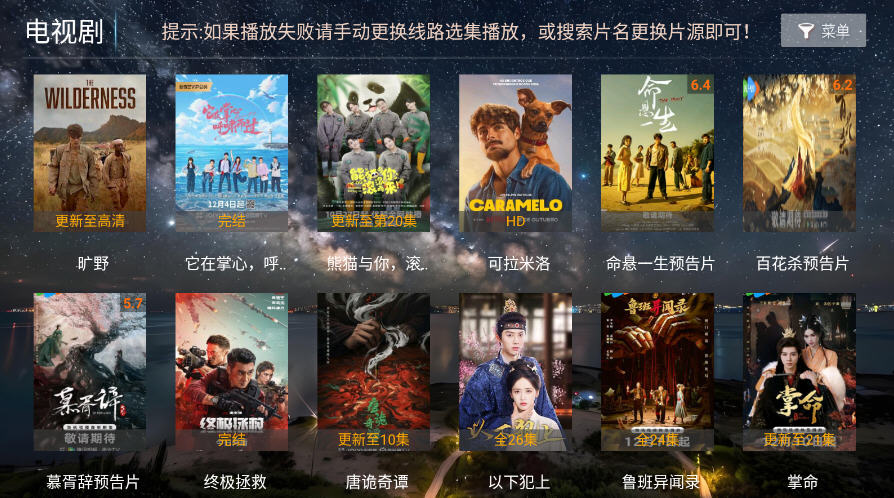The width and height of the screenshot is (894, 498).
Task: Open the 菜单 filter menu
Action: [822, 31]
